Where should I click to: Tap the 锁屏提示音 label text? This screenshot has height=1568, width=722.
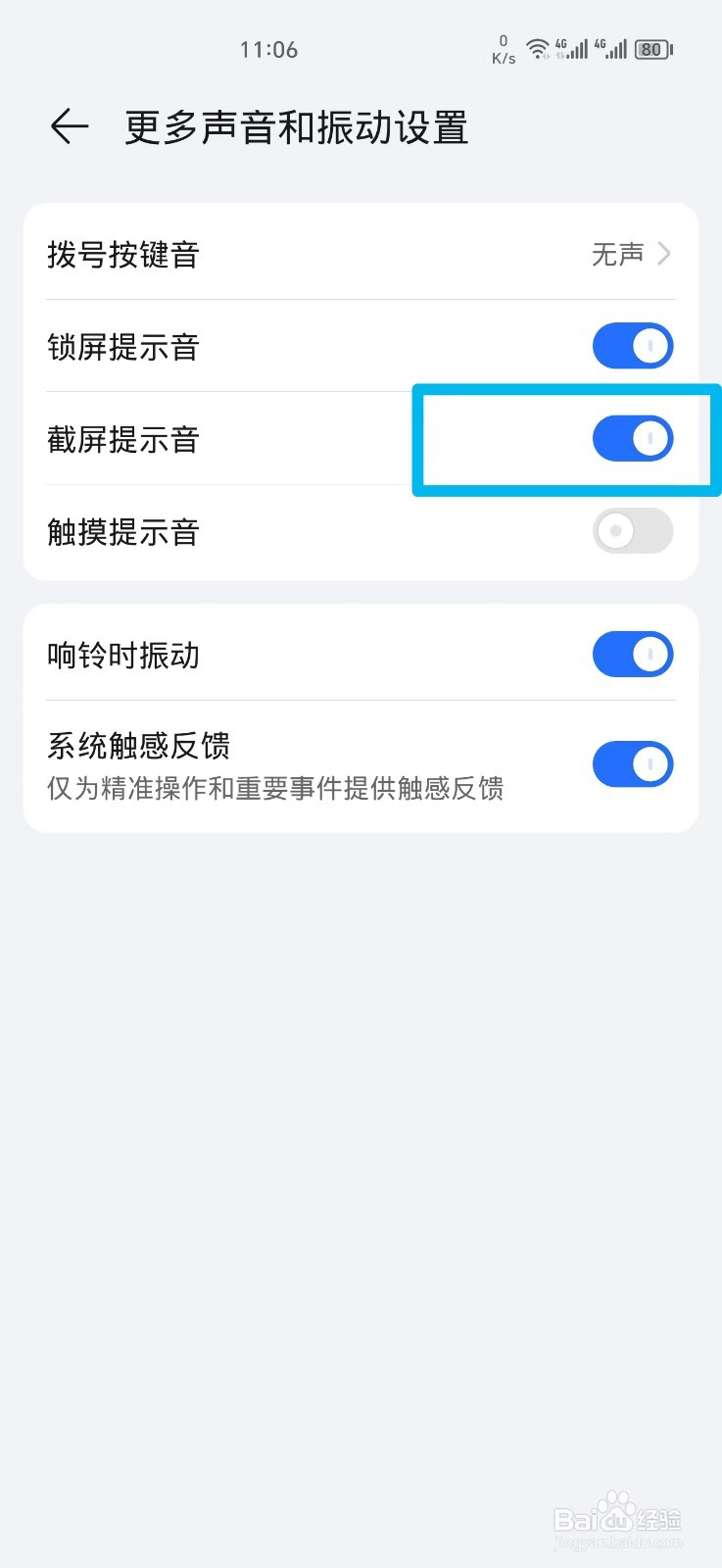123,346
